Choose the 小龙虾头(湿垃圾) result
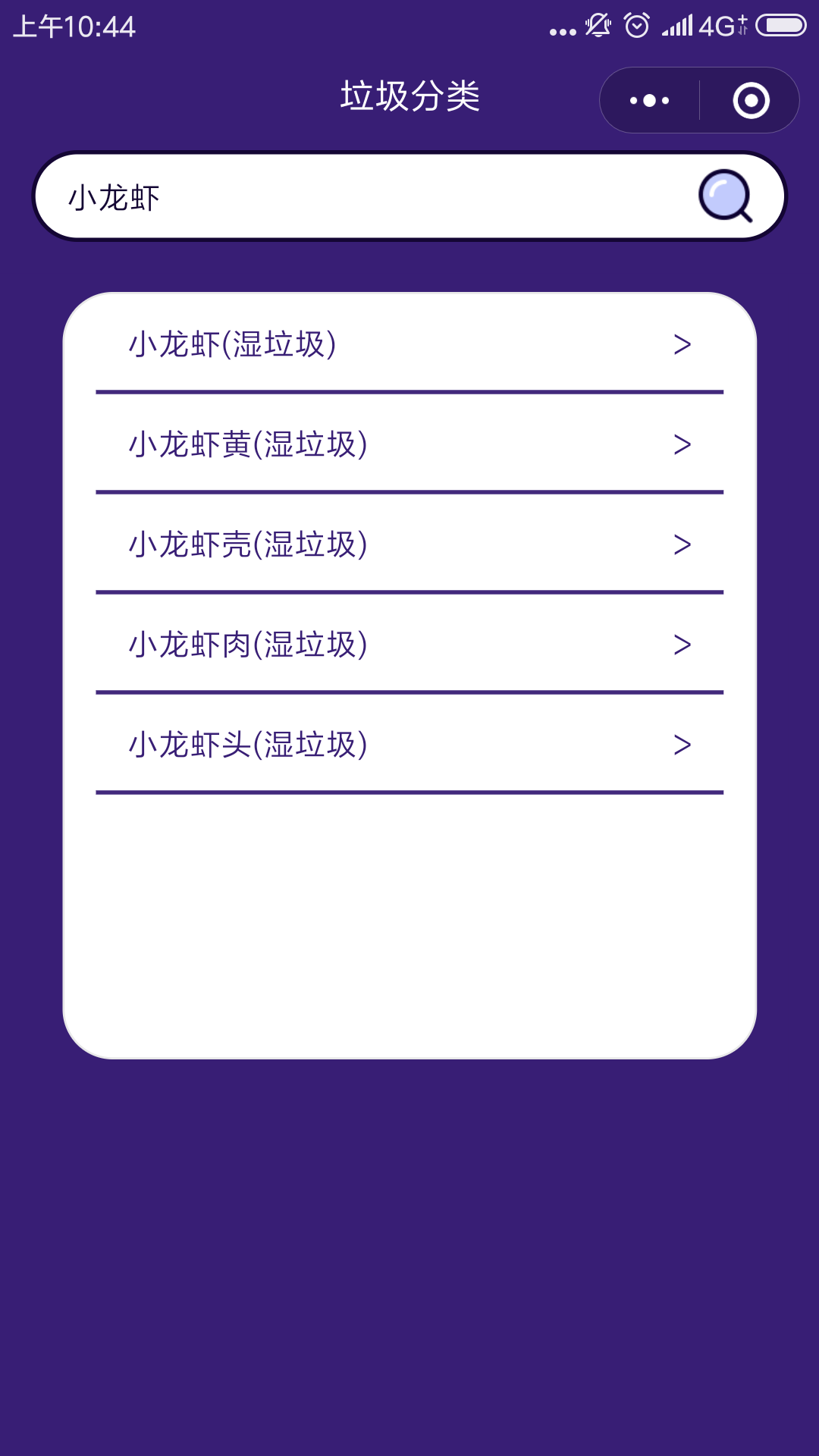The width and height of the screenshot is (819, 1456). click(x=409, y=745)
